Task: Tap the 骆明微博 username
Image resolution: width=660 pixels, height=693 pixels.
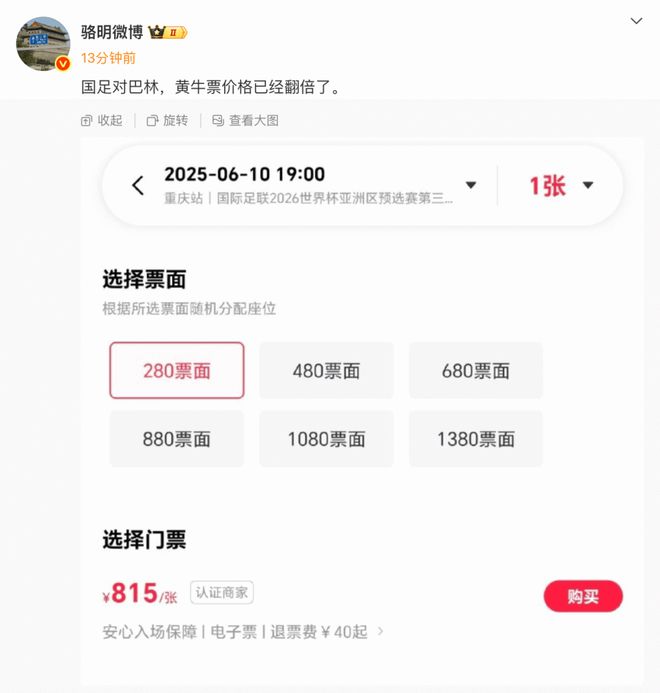Action: (112, 32)
